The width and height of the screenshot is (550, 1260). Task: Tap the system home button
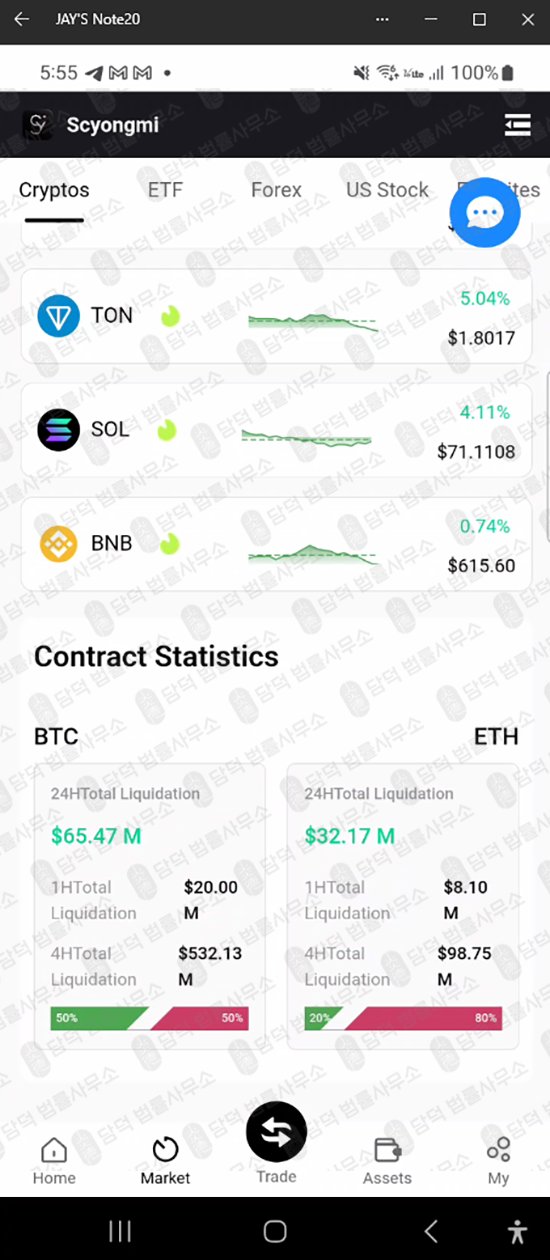pos(275,1230)
